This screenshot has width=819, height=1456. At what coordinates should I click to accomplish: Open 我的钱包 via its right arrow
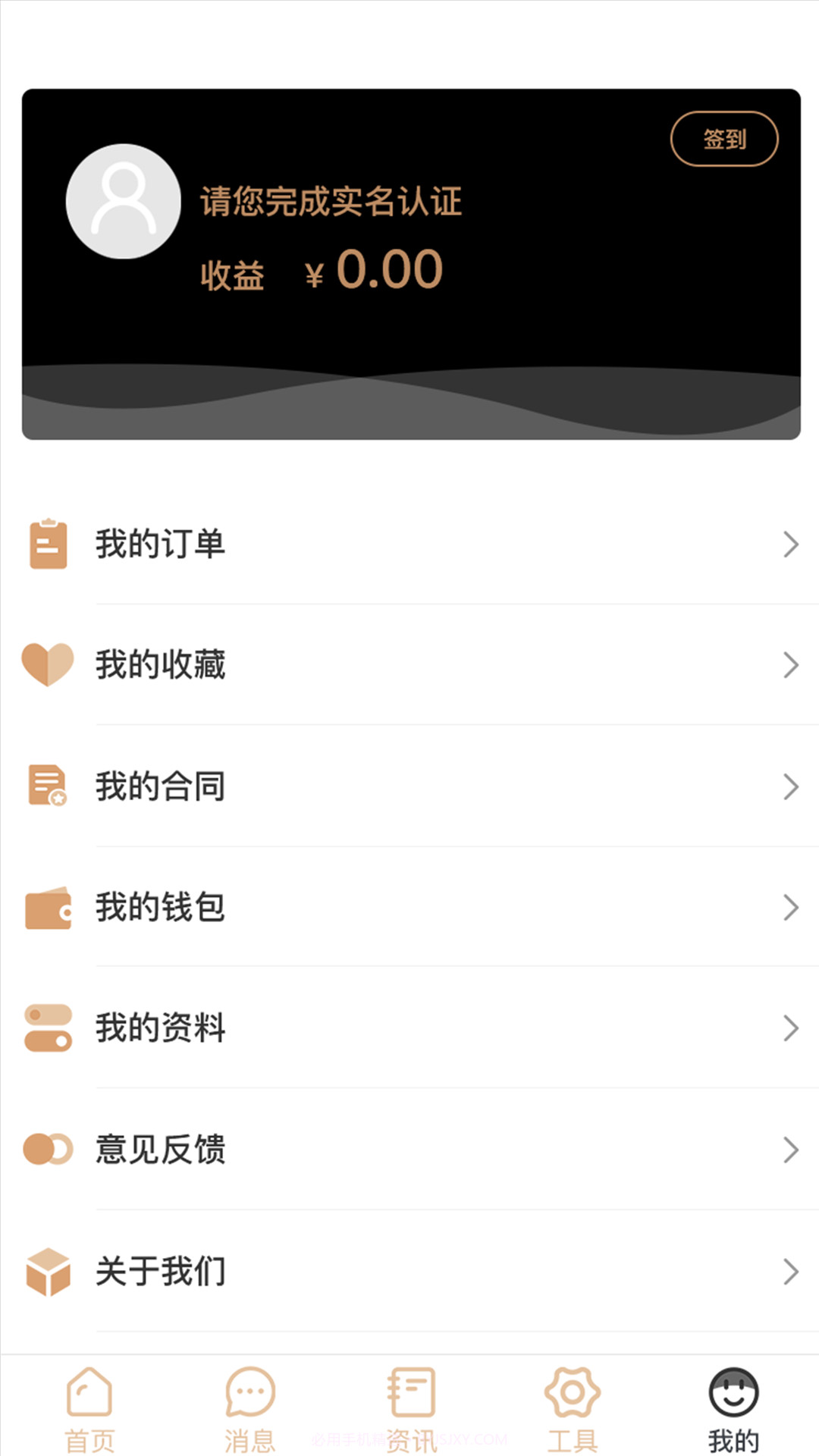[x=791, y=908]
